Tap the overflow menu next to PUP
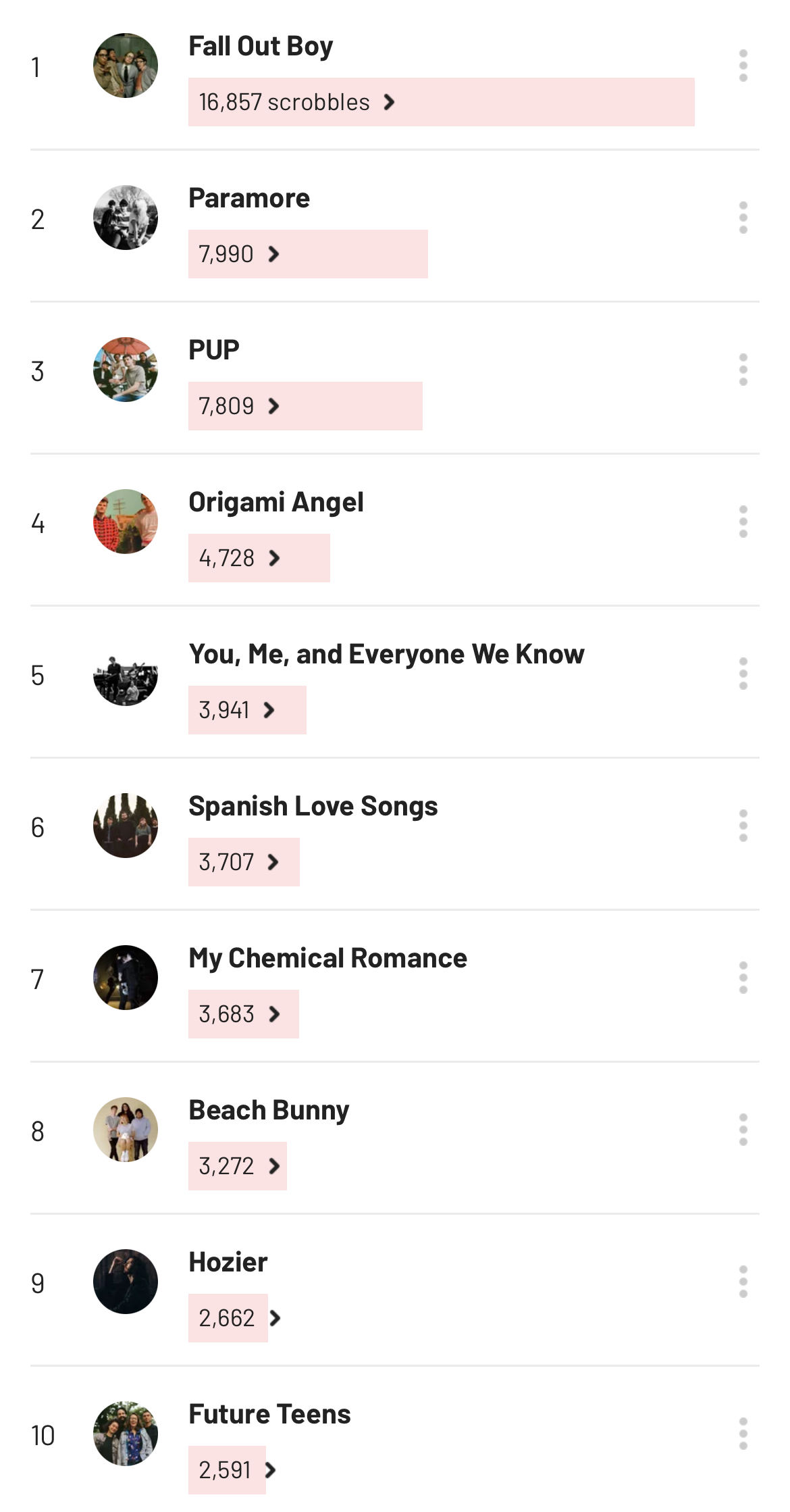 pyautogui.click(x=743, y=370)
